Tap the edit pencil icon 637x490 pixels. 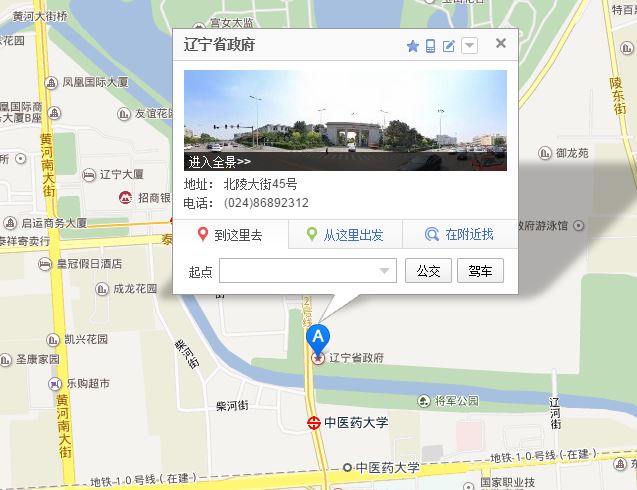[x=449, y=46]
